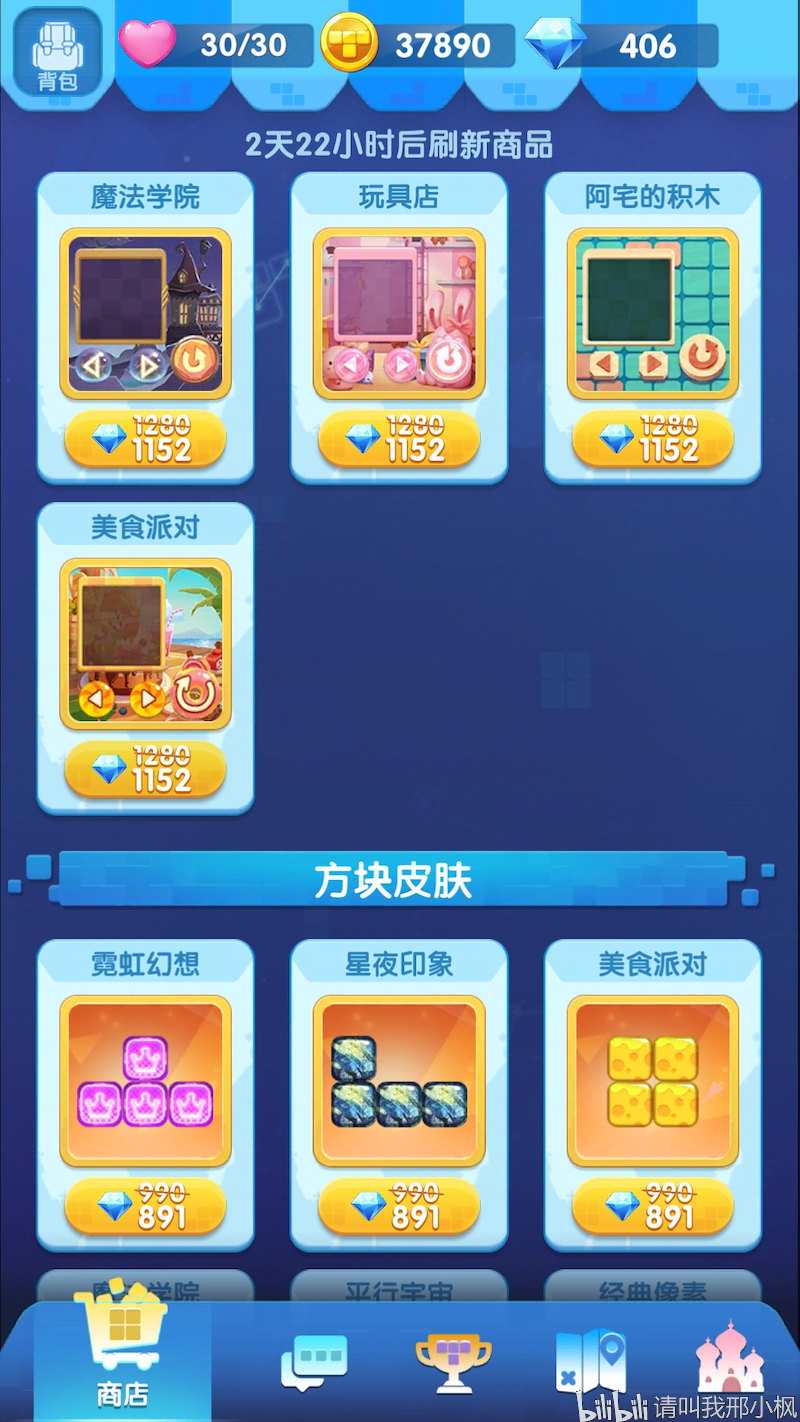View the 霓虹幻想 block skin preview tile
This screenshot has height=1422, width=800.
point(145,1082)
